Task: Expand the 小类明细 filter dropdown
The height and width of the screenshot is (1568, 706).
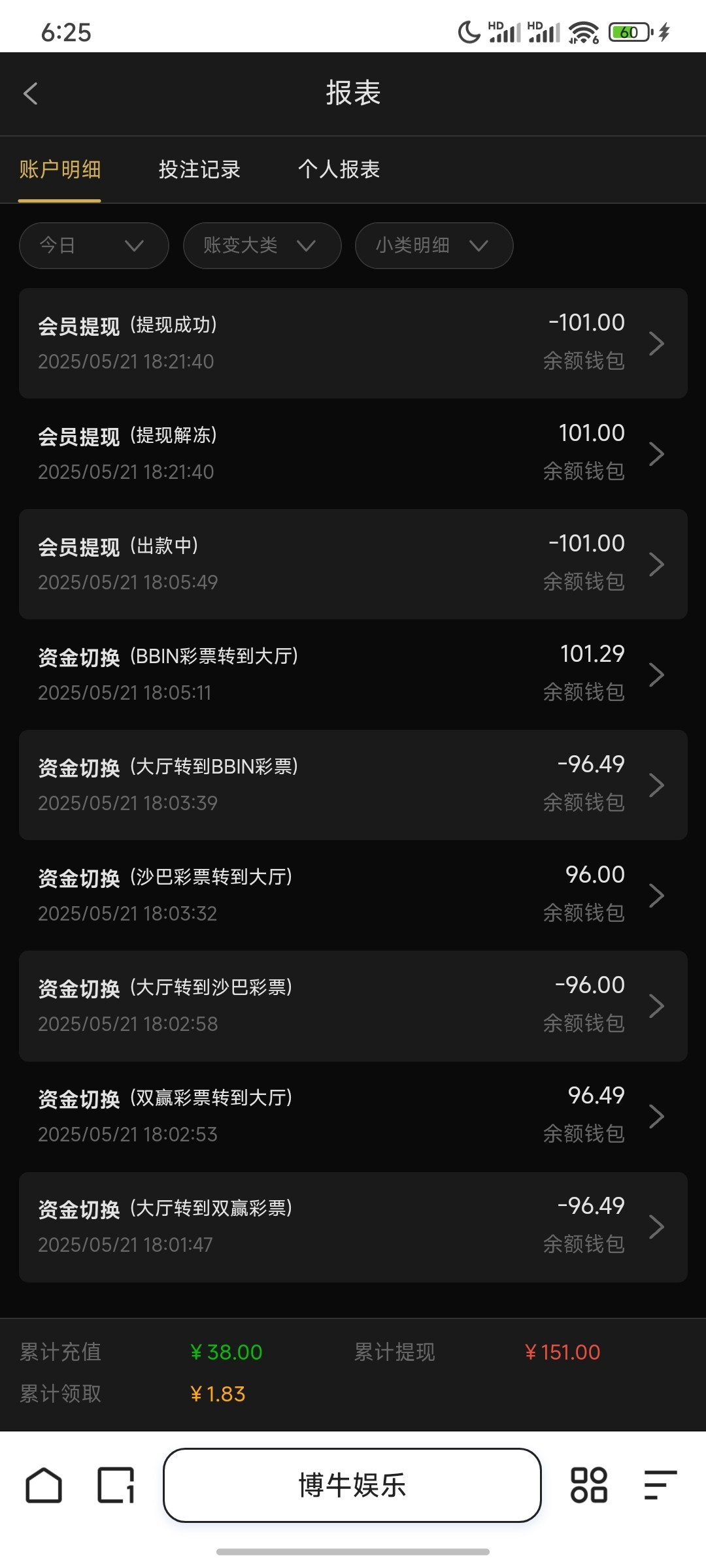Action: pos(434,246)
